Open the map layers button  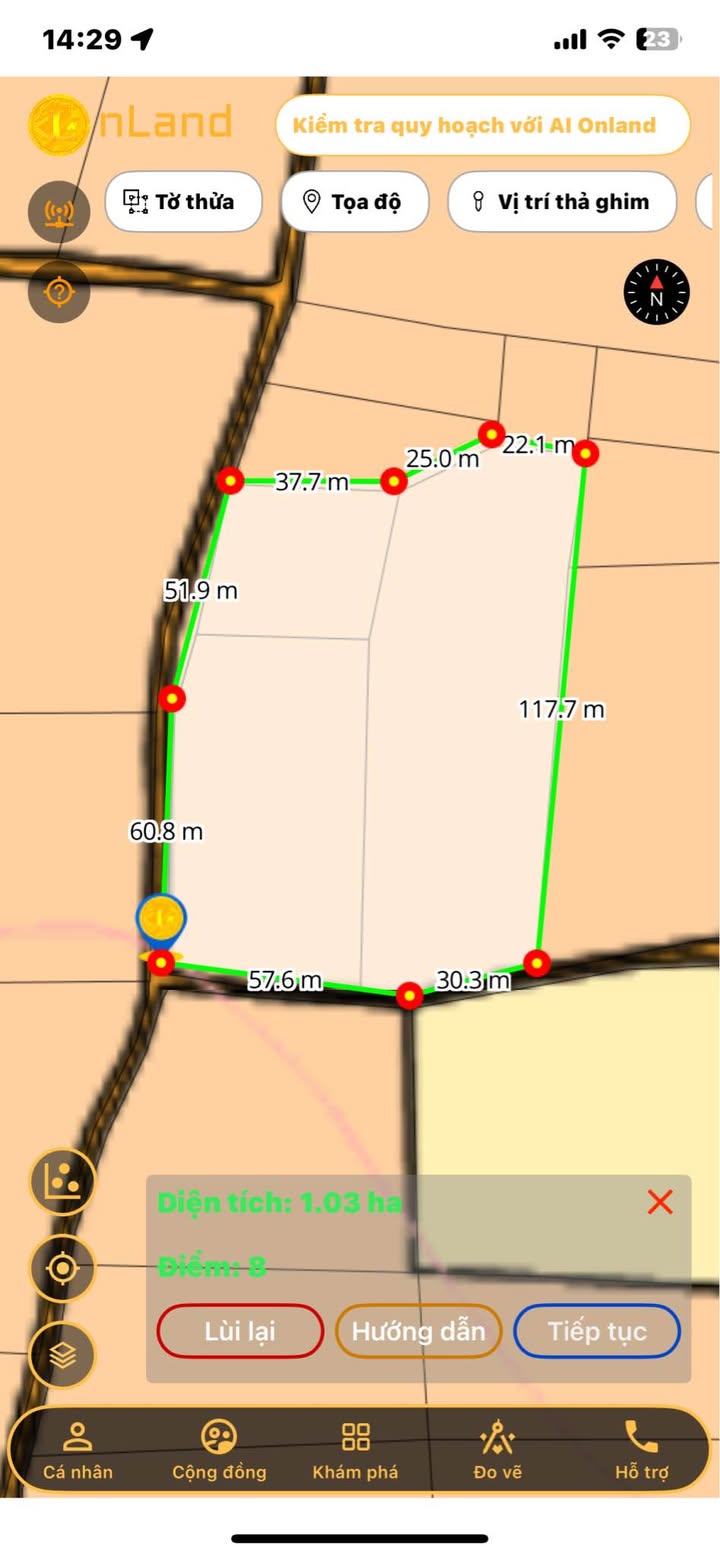[x=63, y=1355]
